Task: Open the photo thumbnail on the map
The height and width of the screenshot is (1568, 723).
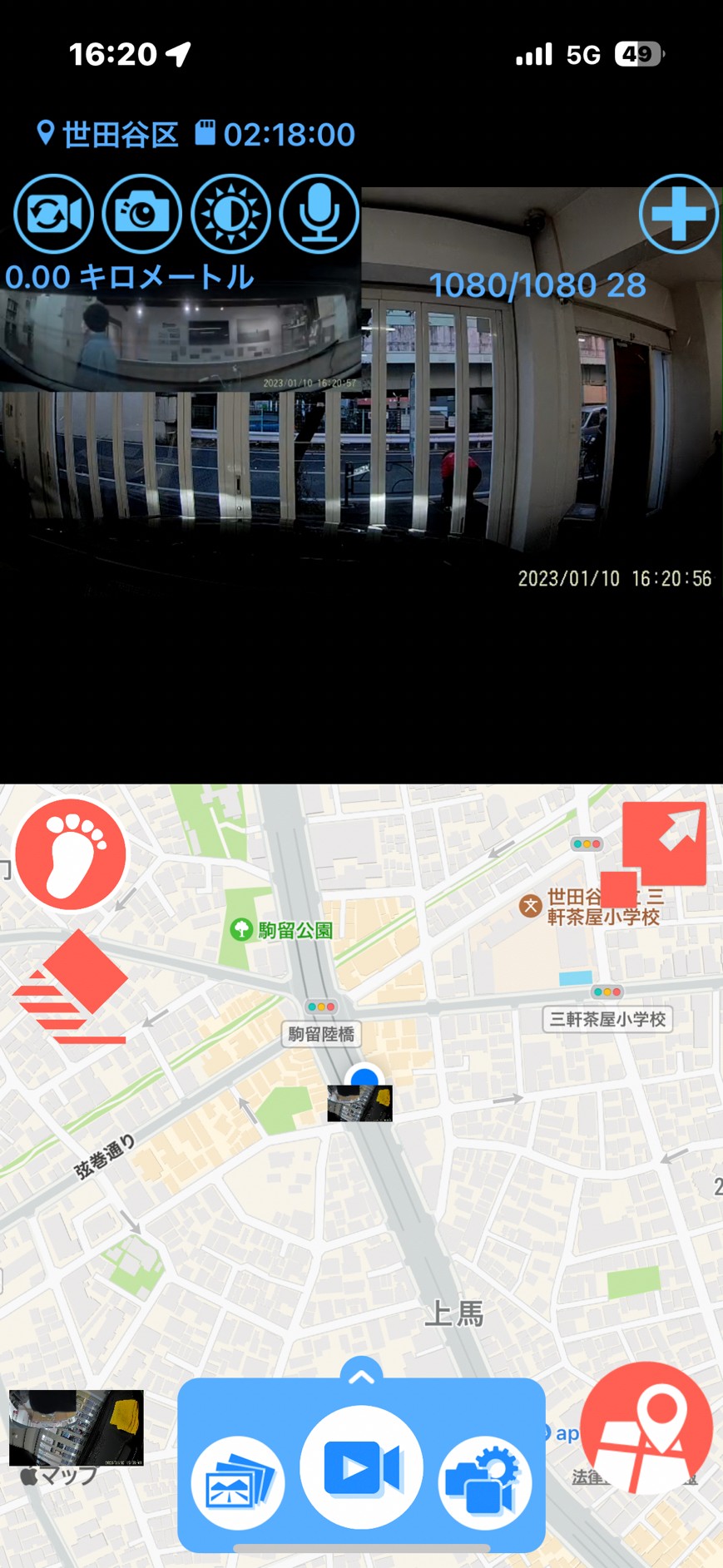Action: click(359, 1104)
